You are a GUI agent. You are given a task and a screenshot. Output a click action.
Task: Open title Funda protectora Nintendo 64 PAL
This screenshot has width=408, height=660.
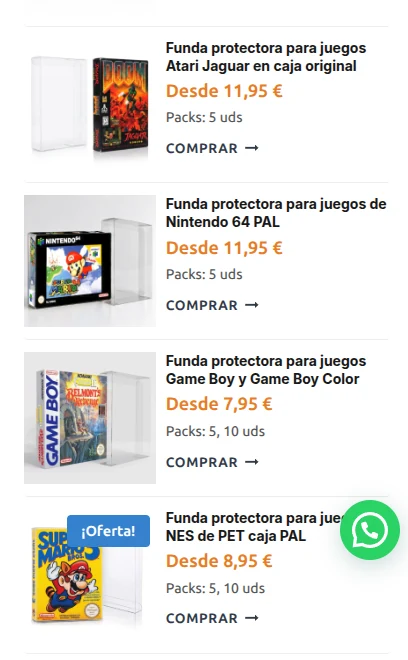(x=276, y=213)
